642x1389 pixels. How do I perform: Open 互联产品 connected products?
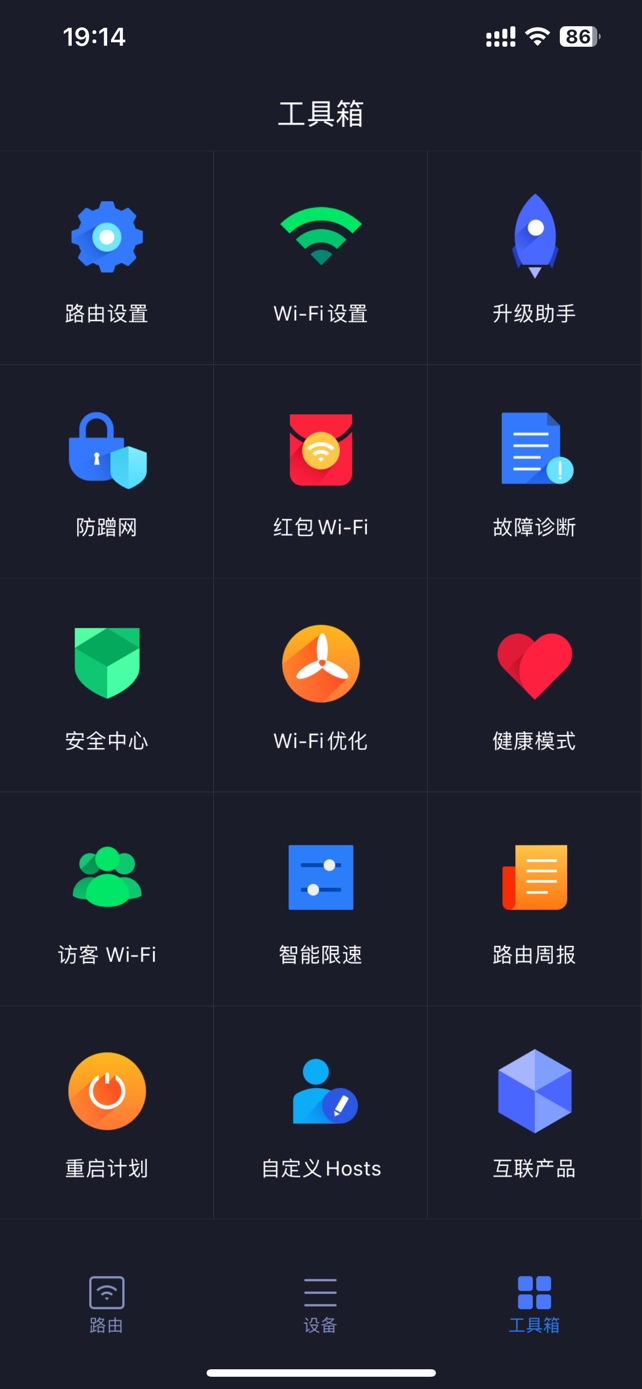535,1113
